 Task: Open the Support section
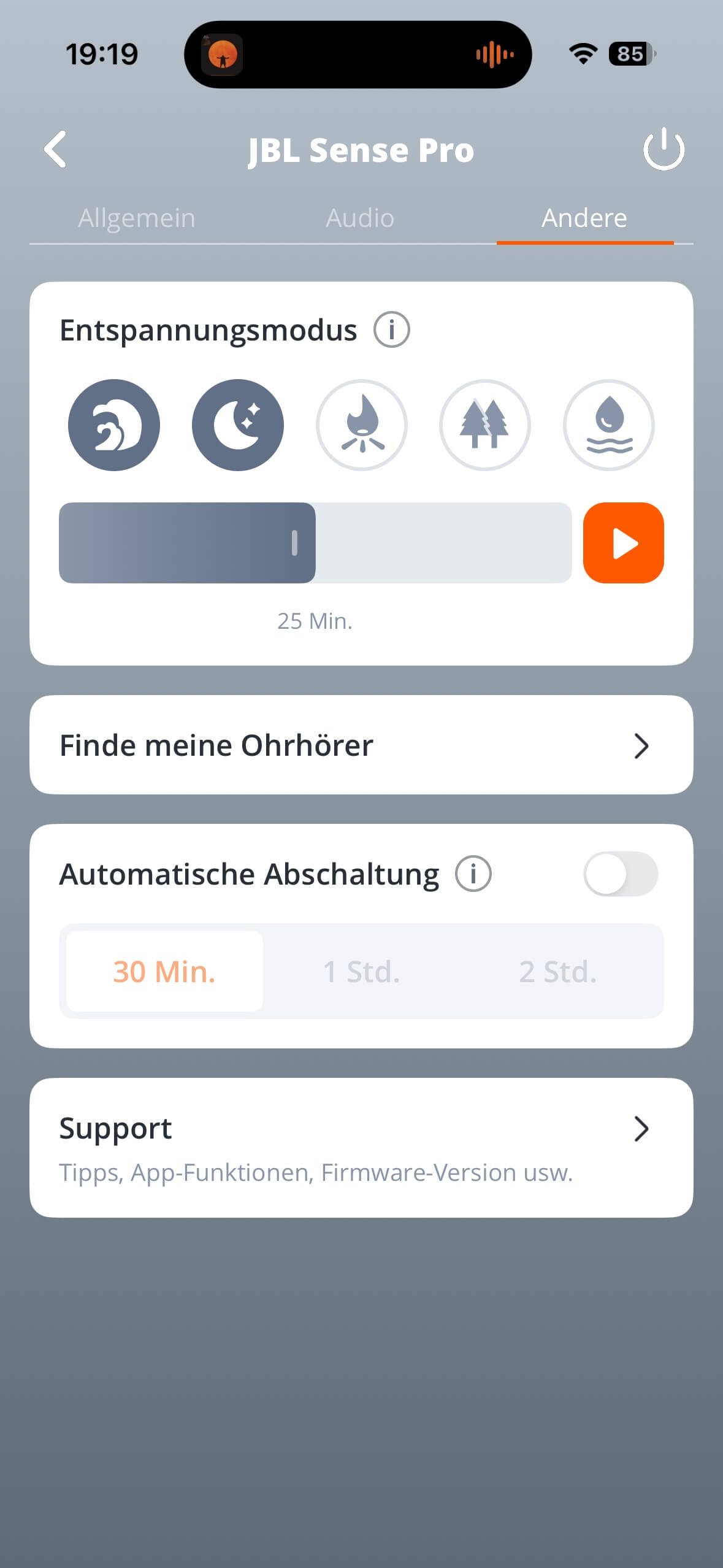pos(361,1147)
